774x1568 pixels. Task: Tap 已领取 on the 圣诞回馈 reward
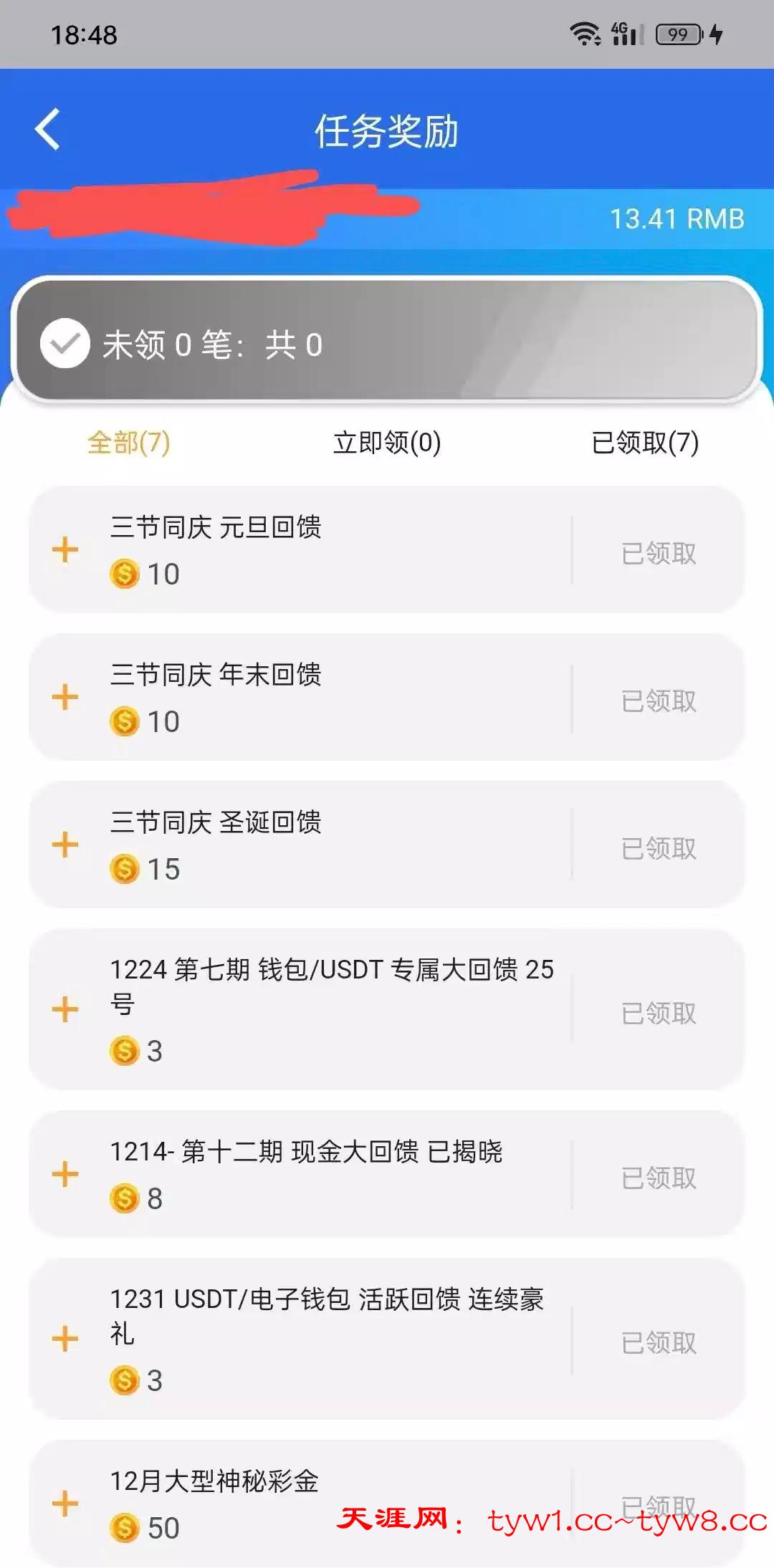tap(659, 848)
